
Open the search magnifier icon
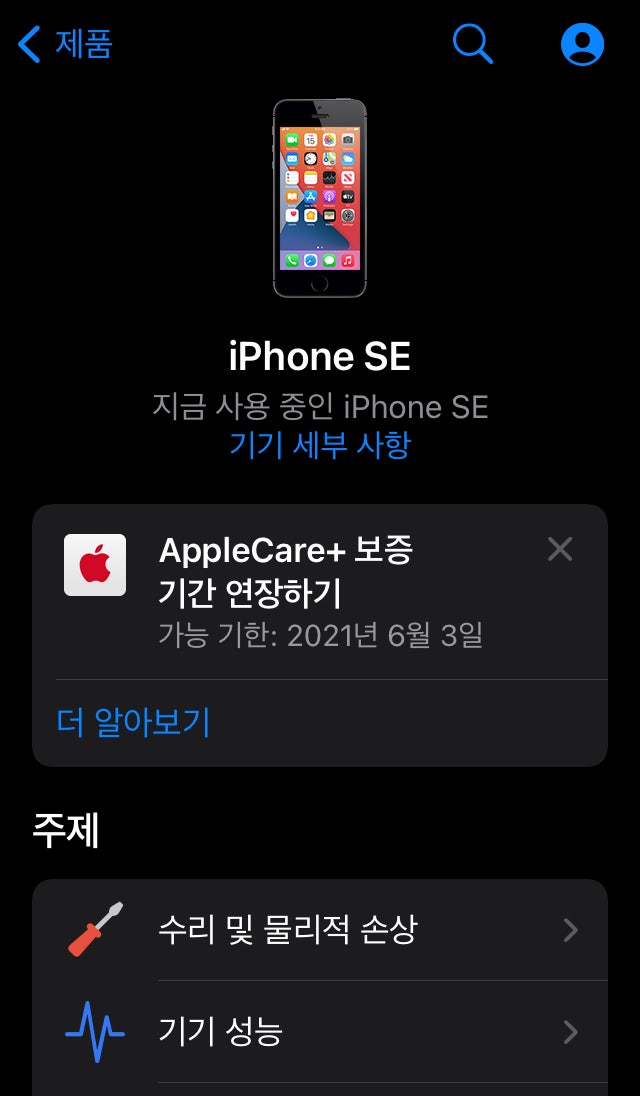pyautogui.click(x=472, y=44)
